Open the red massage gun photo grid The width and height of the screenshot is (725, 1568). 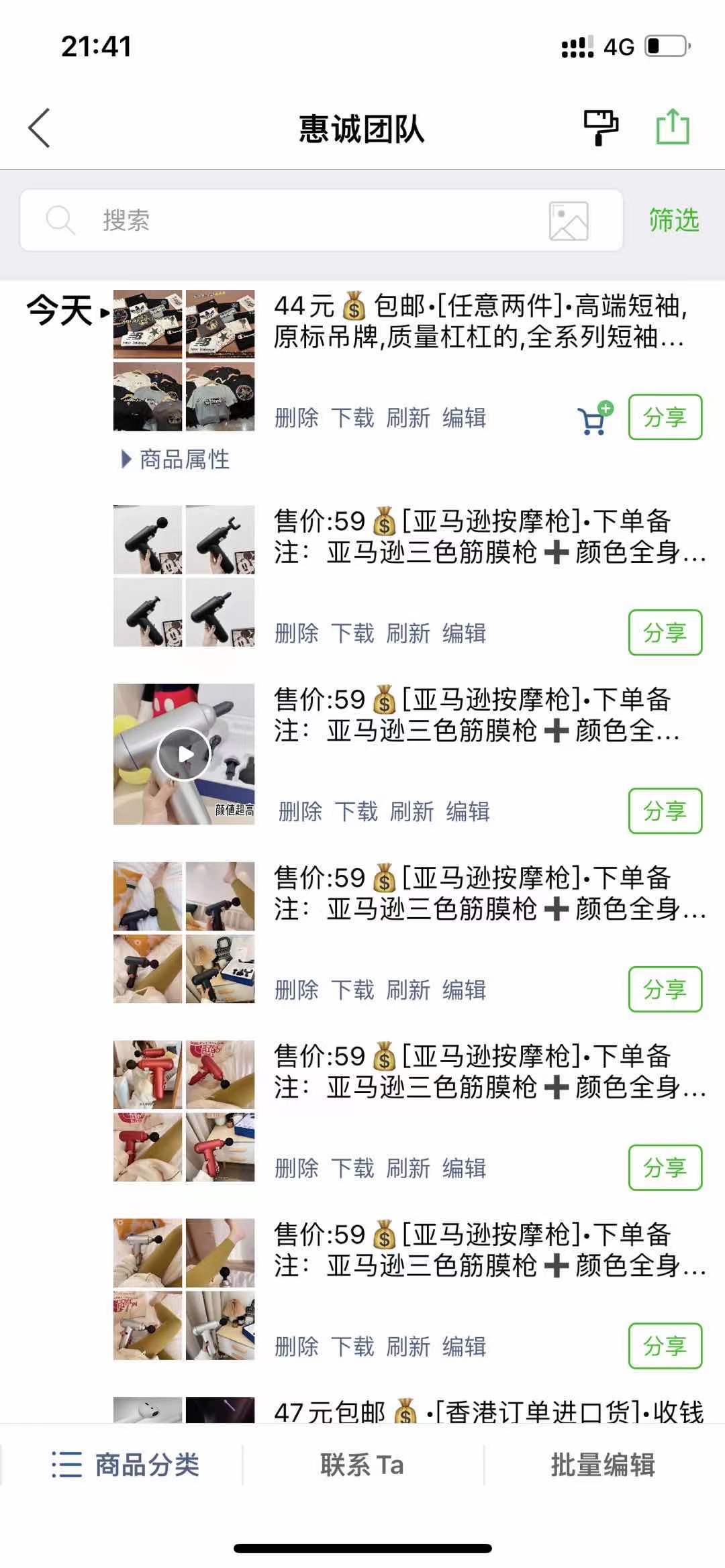point(184,1110)
